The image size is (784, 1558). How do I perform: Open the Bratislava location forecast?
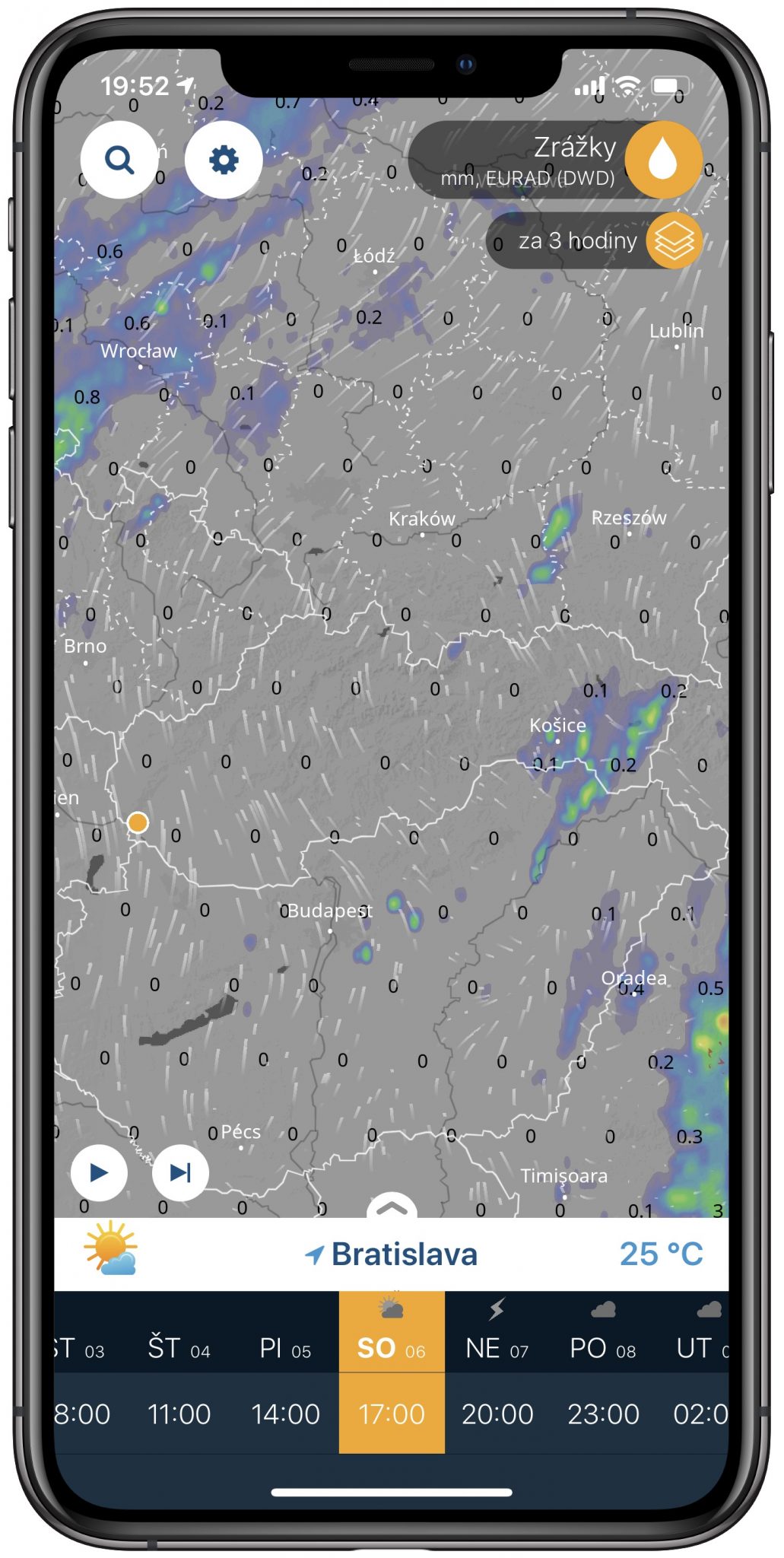pos(404,1254)
